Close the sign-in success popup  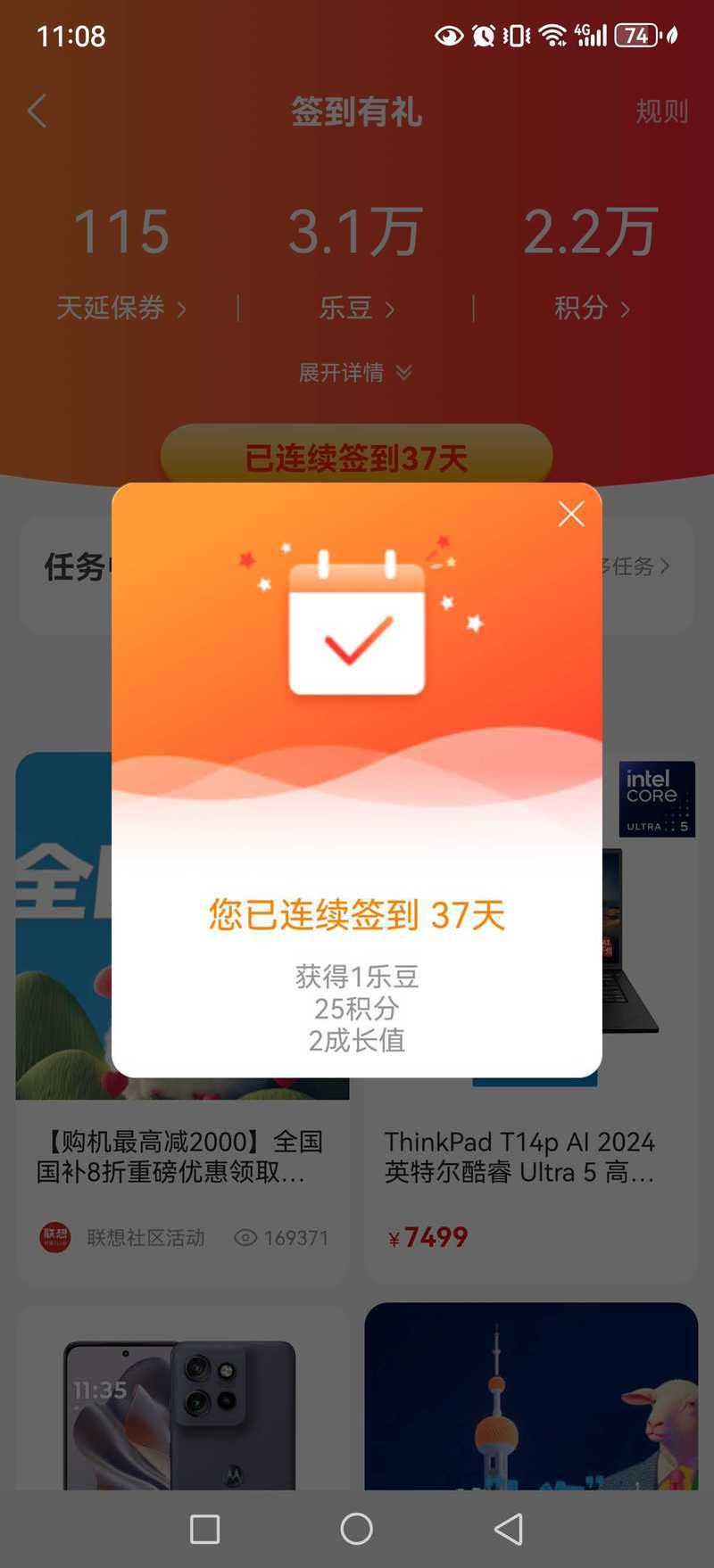(x=571, y=514)
